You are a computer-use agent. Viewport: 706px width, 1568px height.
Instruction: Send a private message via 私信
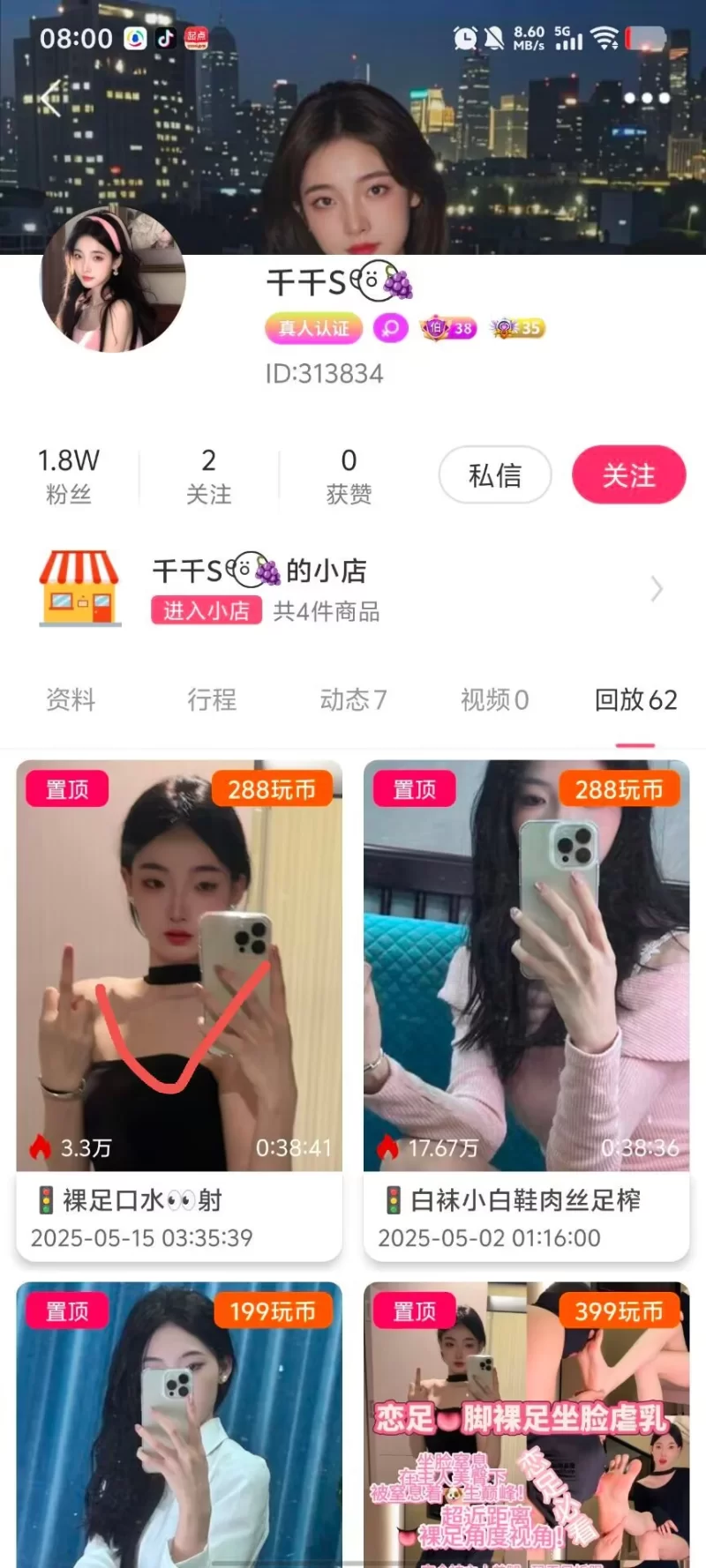point(495,475)
